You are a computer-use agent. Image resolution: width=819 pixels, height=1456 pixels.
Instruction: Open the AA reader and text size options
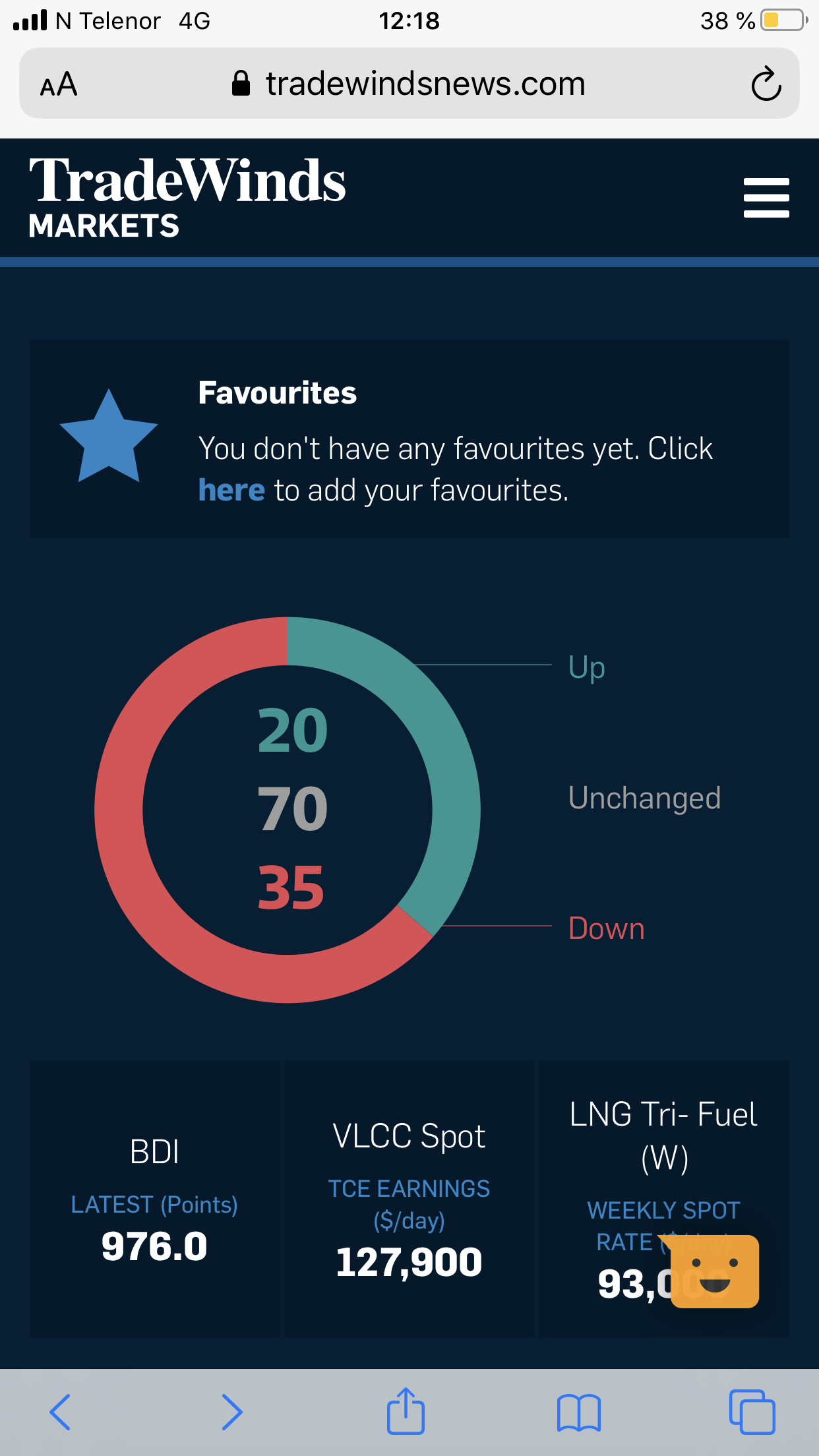pyautogui.click(x=59, y=84)
